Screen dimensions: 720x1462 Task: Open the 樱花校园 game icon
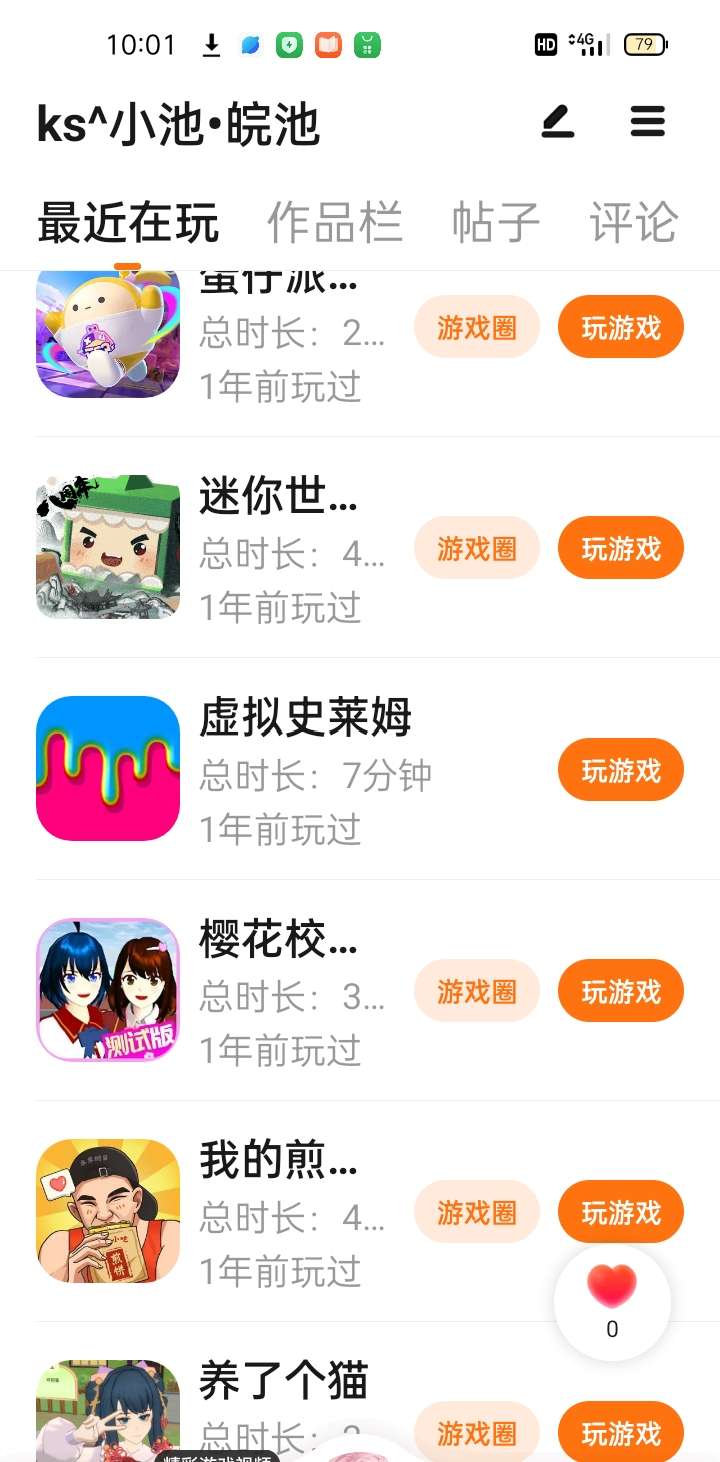tap(108, 990)
